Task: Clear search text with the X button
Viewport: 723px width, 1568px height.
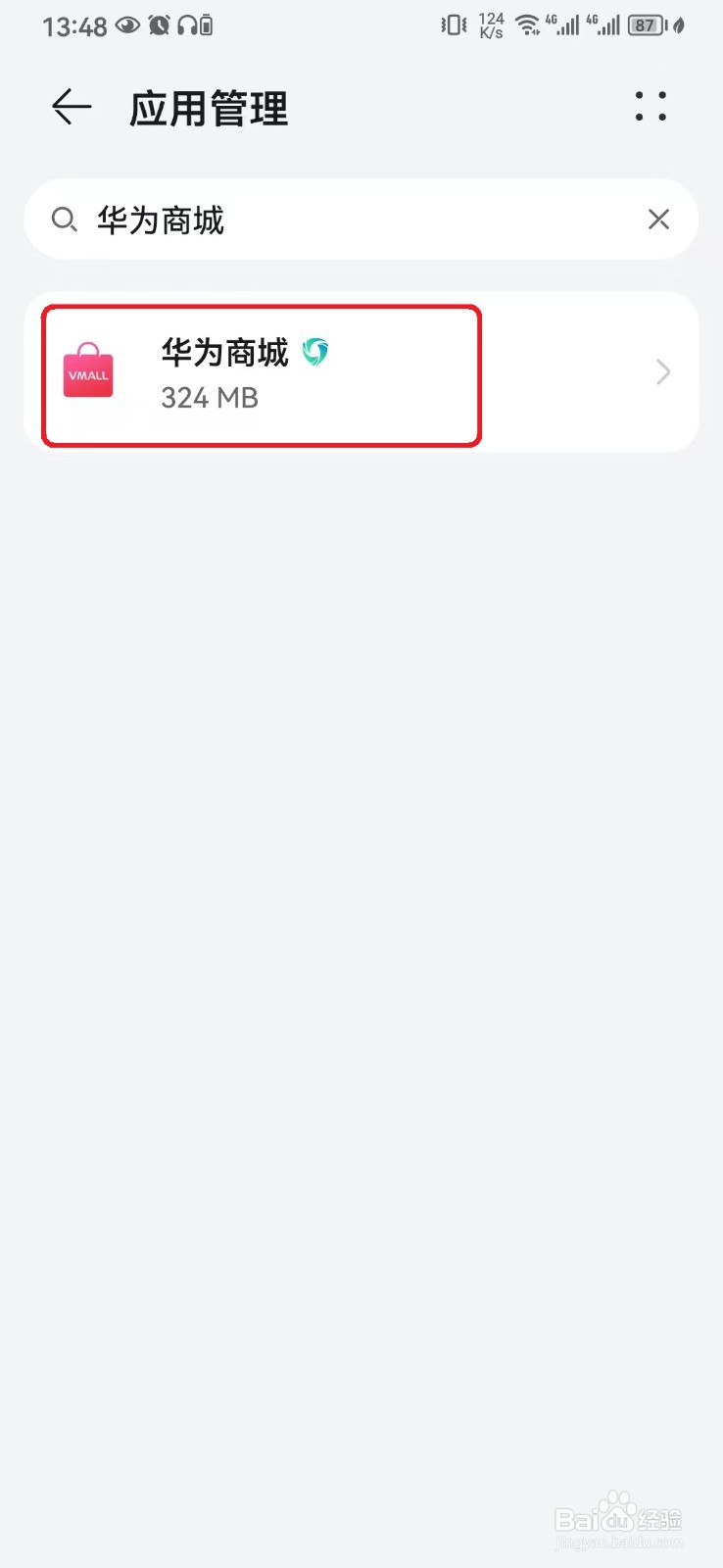Action: coord(658,220)
